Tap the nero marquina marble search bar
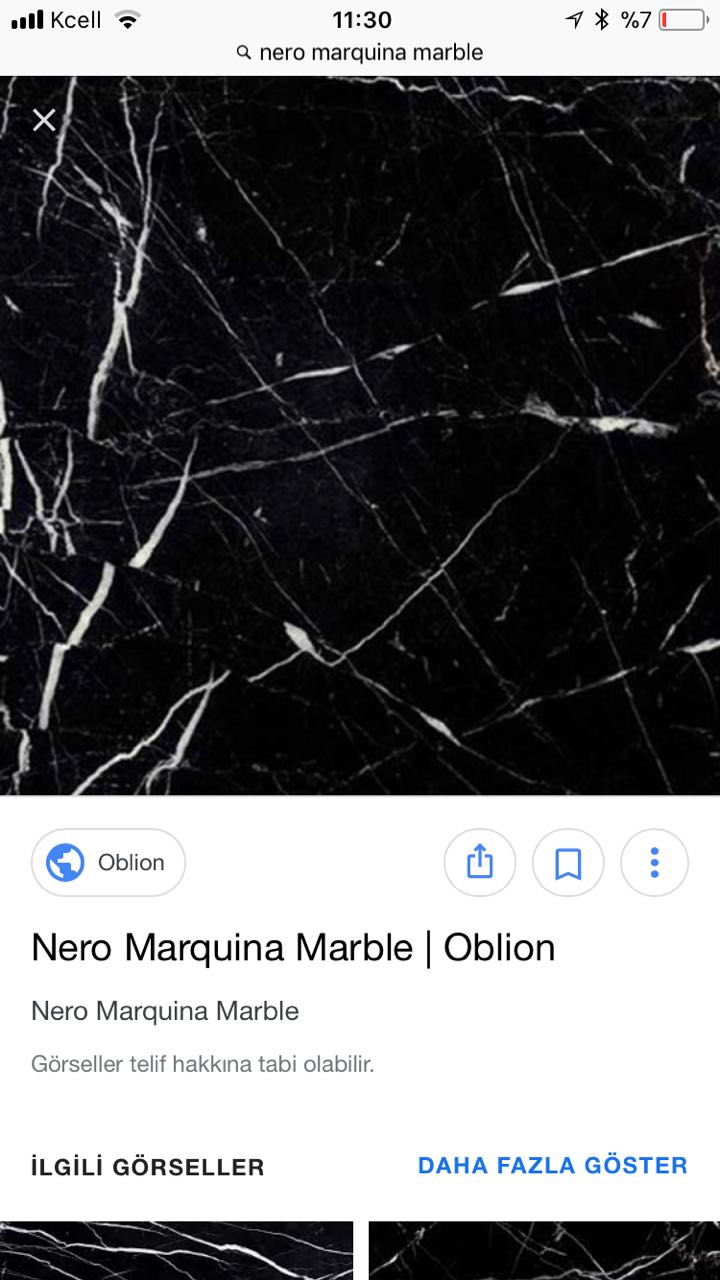Screen dimensions: 720x1280 [x=360, y=52]
